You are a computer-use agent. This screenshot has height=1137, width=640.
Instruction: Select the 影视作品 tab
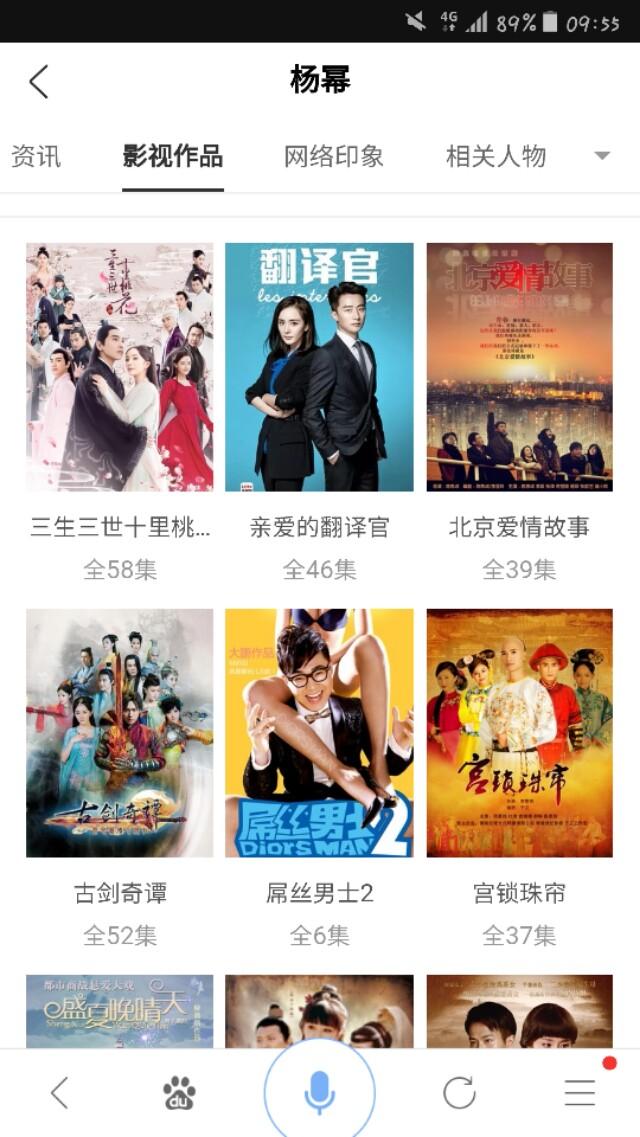coord(173,156)
